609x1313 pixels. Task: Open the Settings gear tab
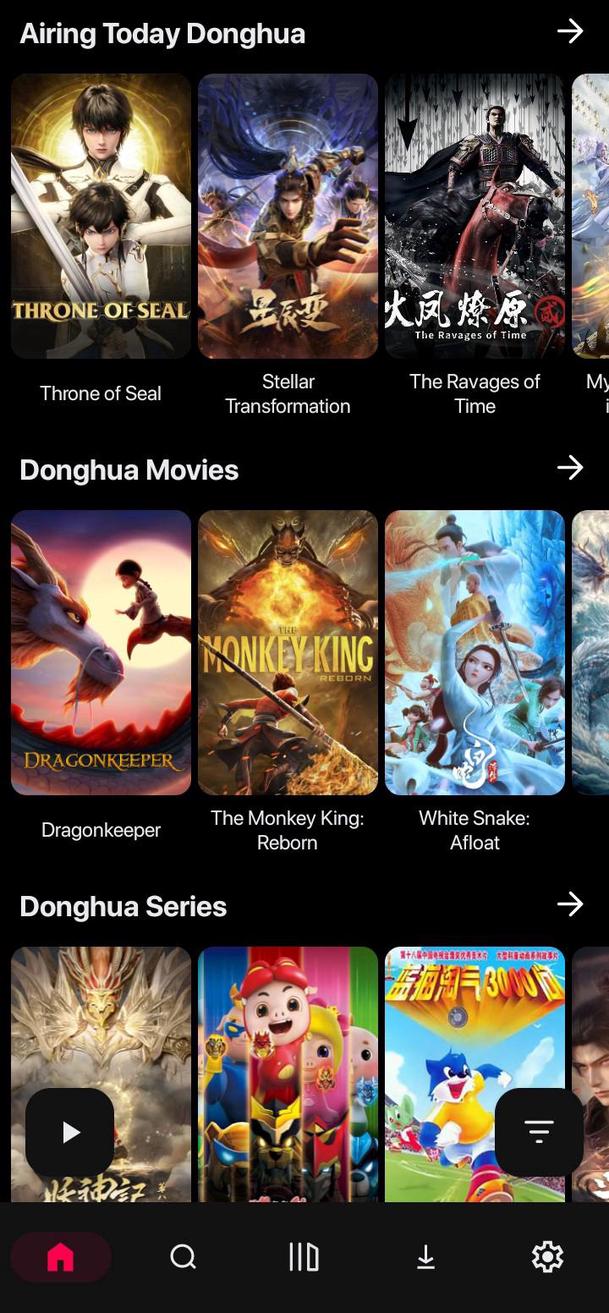[547, 1257]
